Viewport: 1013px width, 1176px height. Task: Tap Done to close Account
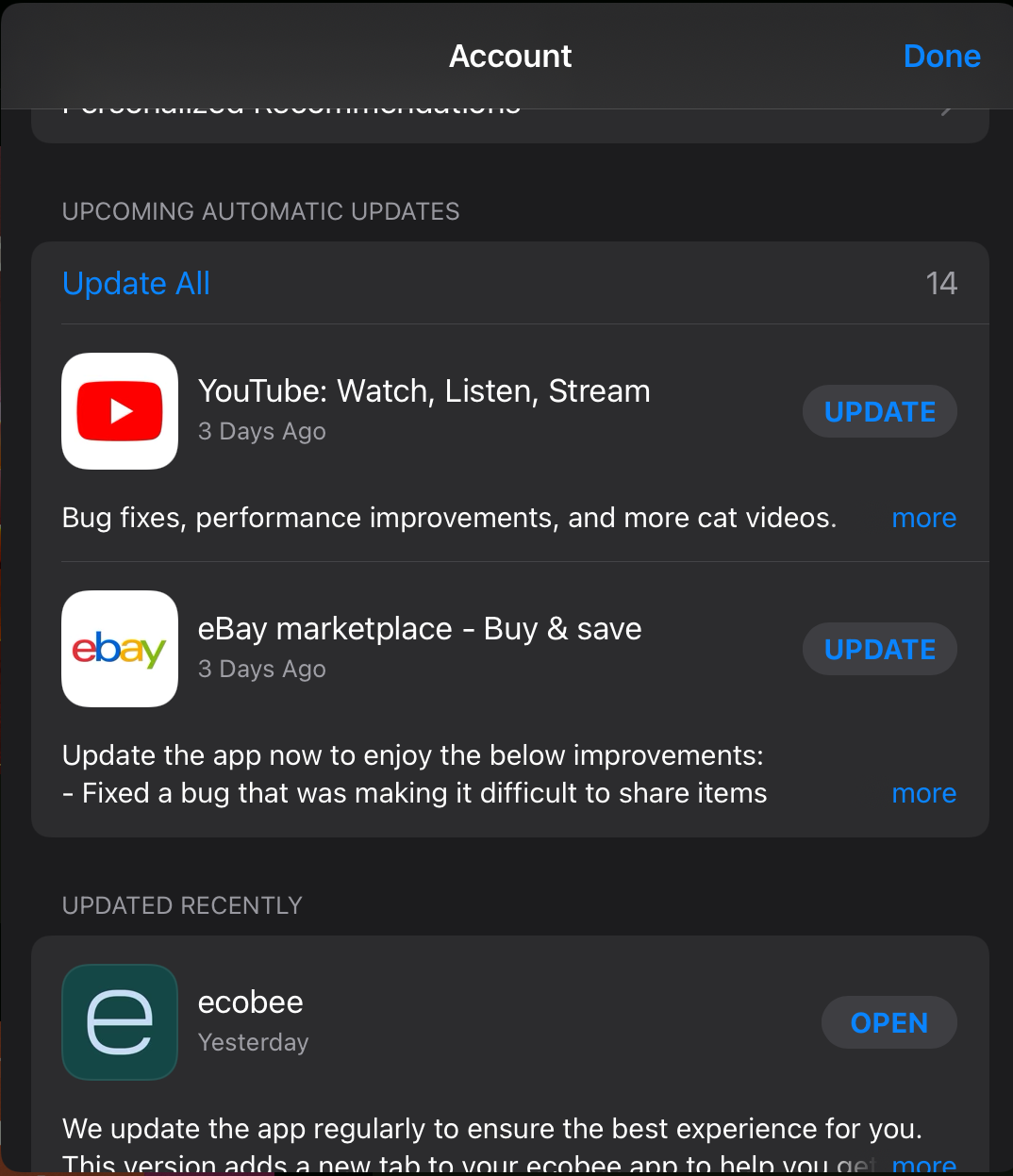point(941,57)
